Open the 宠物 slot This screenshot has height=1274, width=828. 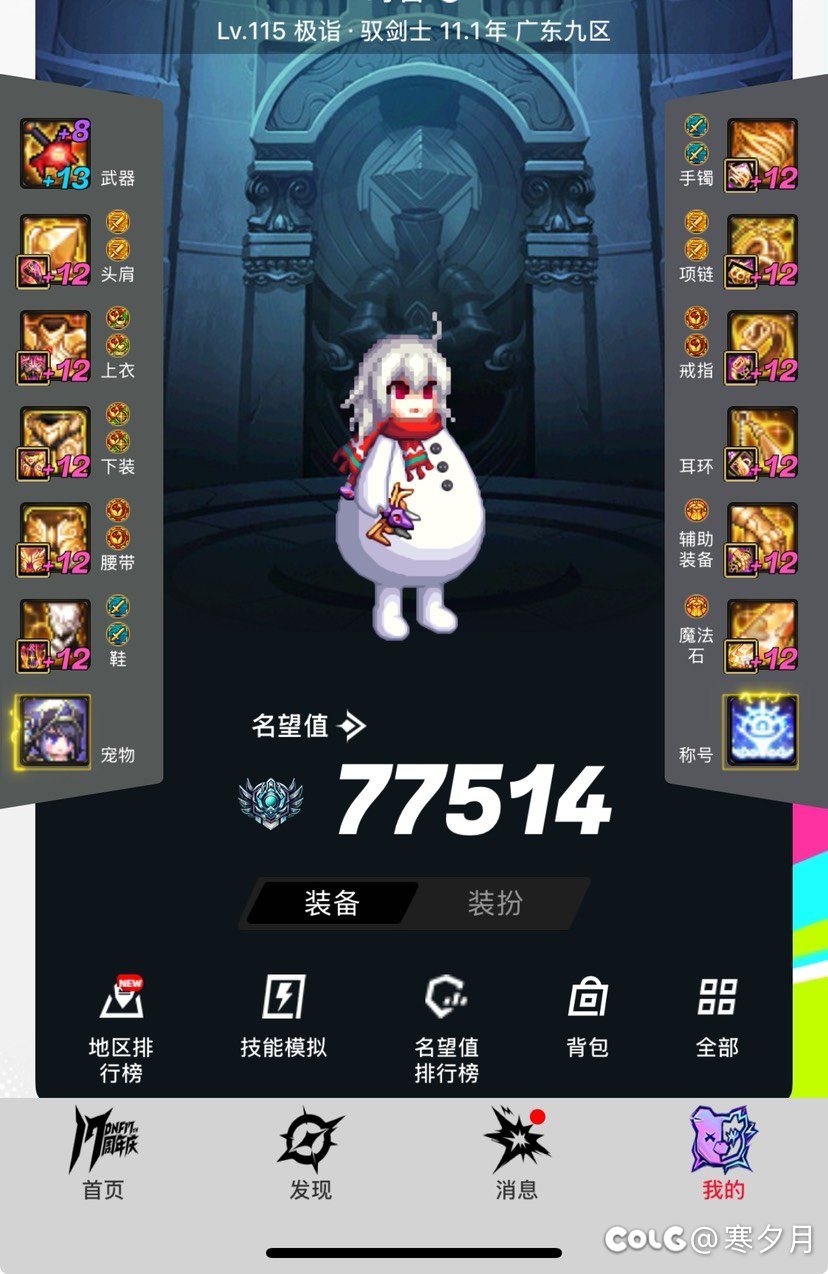click(x=55, y=732)
